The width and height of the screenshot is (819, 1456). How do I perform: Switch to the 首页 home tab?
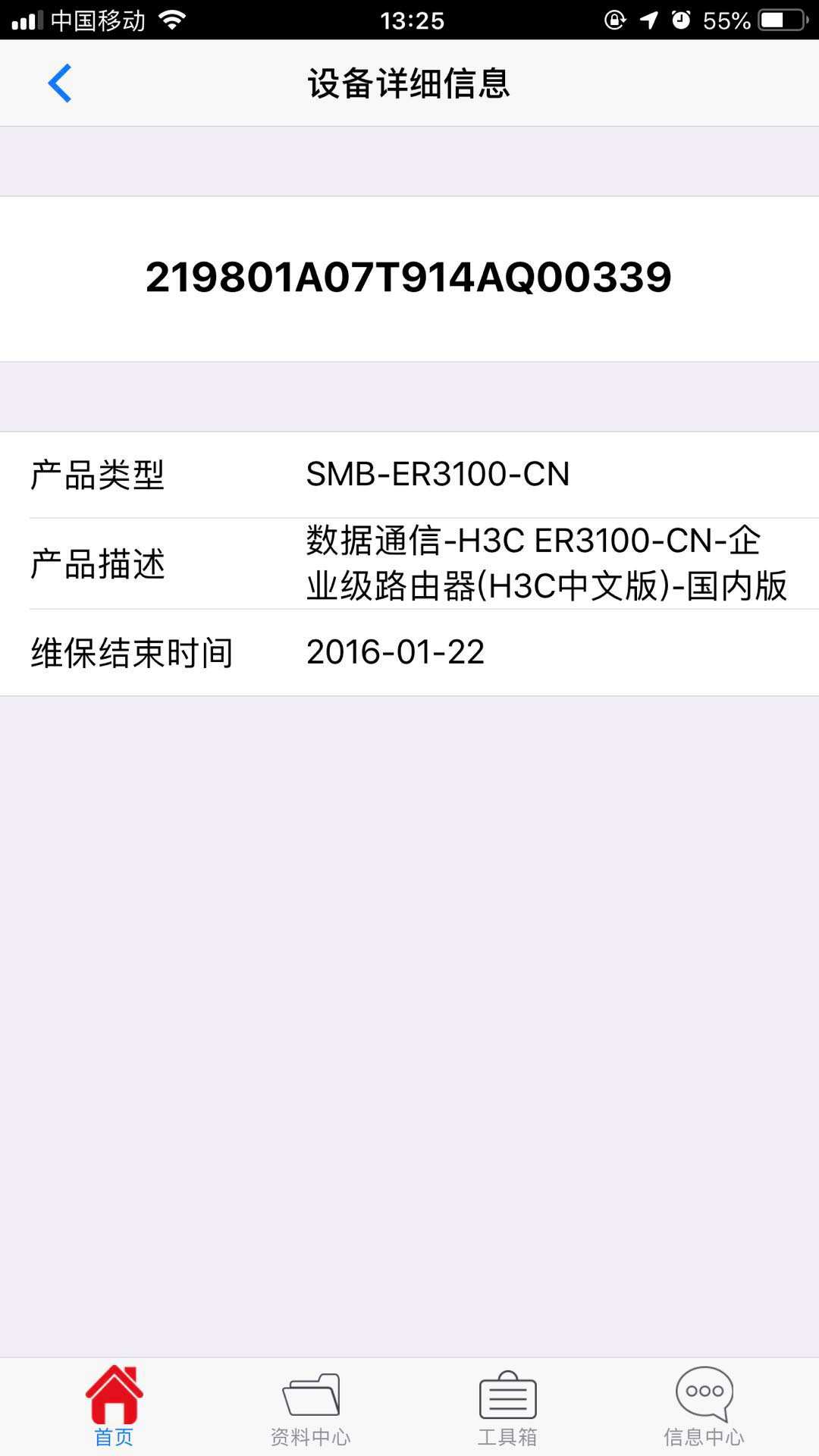(x=114, y=1406)
